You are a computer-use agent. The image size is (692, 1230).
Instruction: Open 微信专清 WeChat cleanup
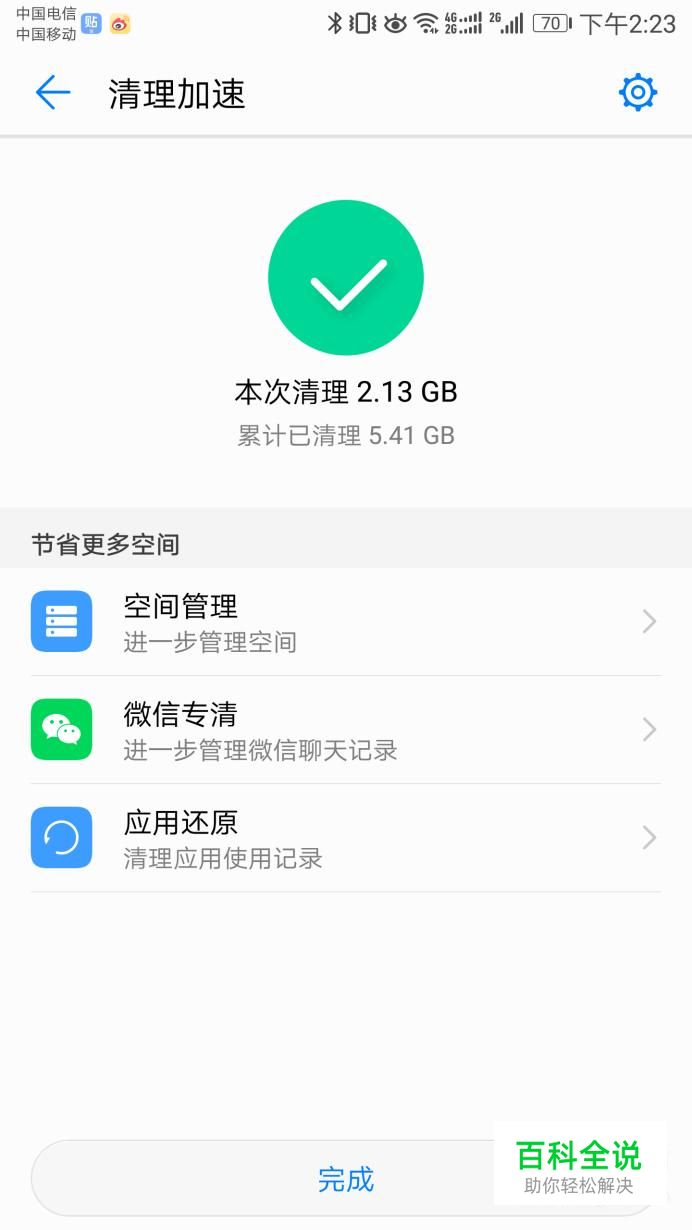tap(346, 730)
